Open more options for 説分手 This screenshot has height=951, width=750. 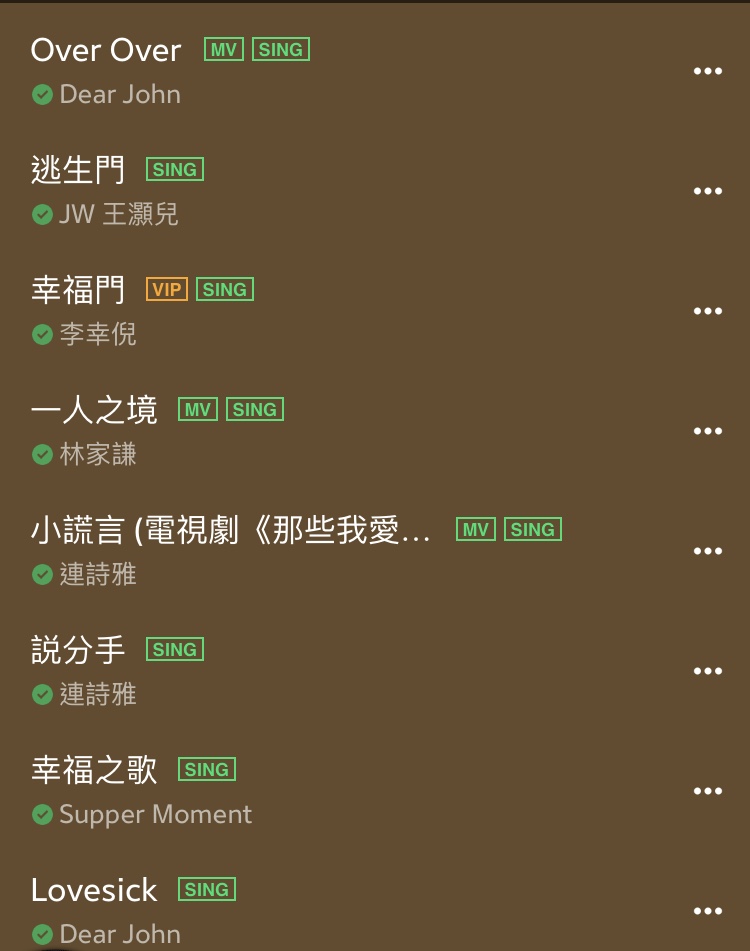(x=707, y=671)
